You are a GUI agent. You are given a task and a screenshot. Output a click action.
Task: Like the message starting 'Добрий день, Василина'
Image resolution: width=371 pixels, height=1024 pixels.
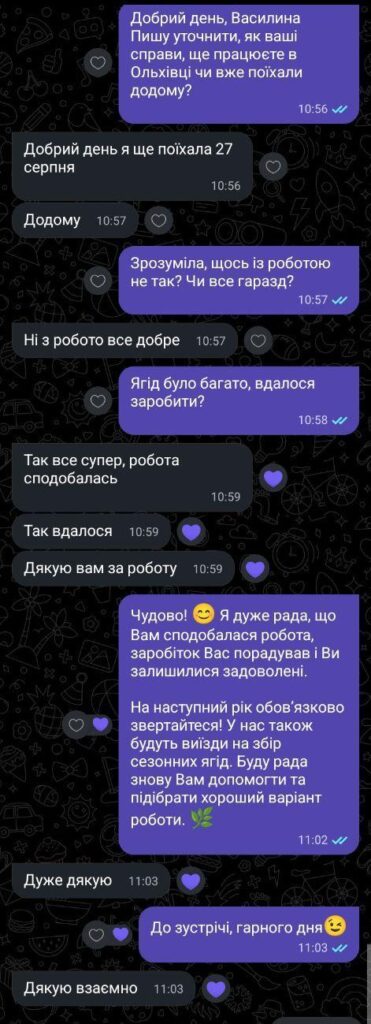tap(98, 63)
